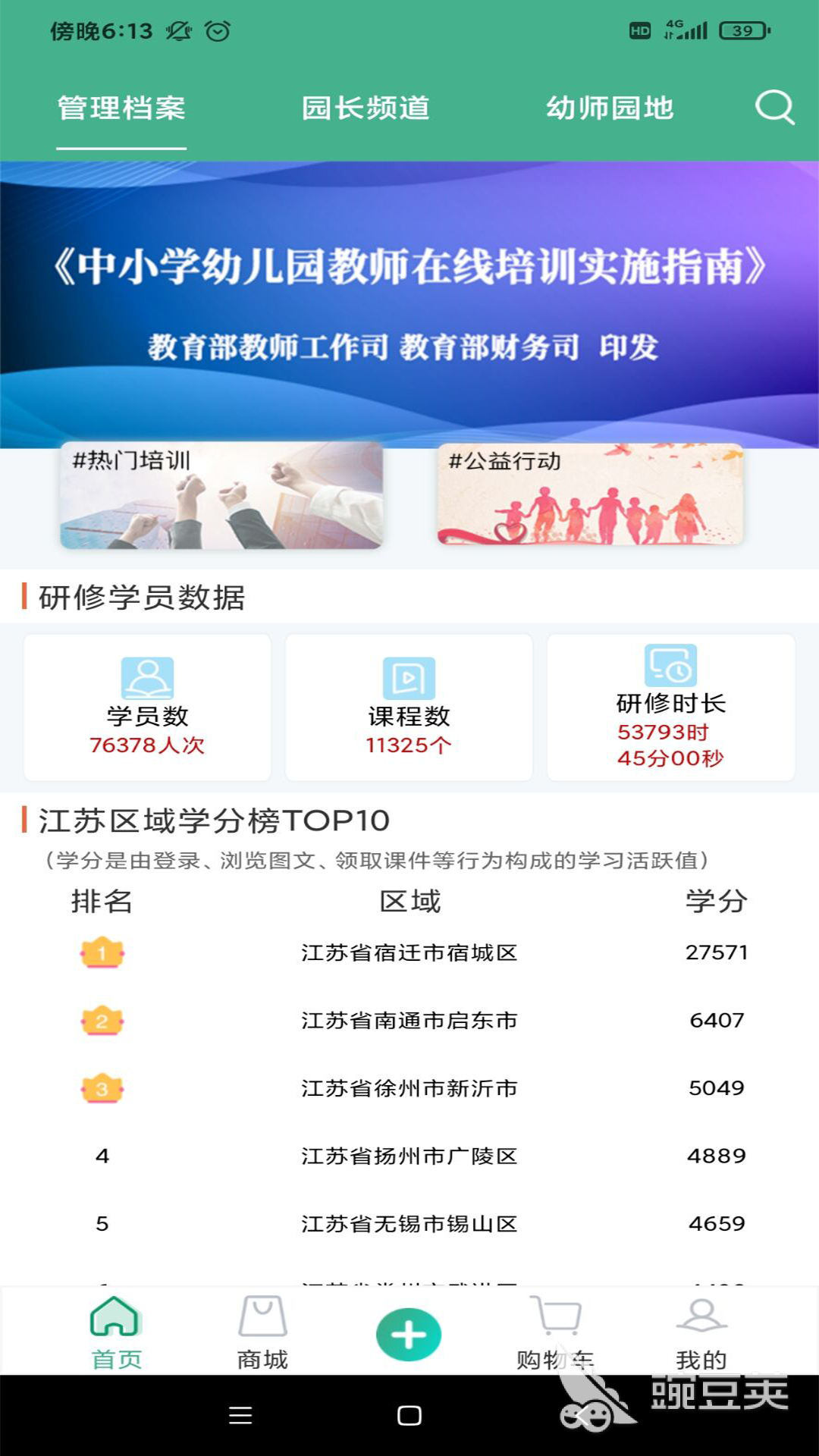Open the system recent apps menu
Screen dimensions: 819x1456
(240, 1416)
